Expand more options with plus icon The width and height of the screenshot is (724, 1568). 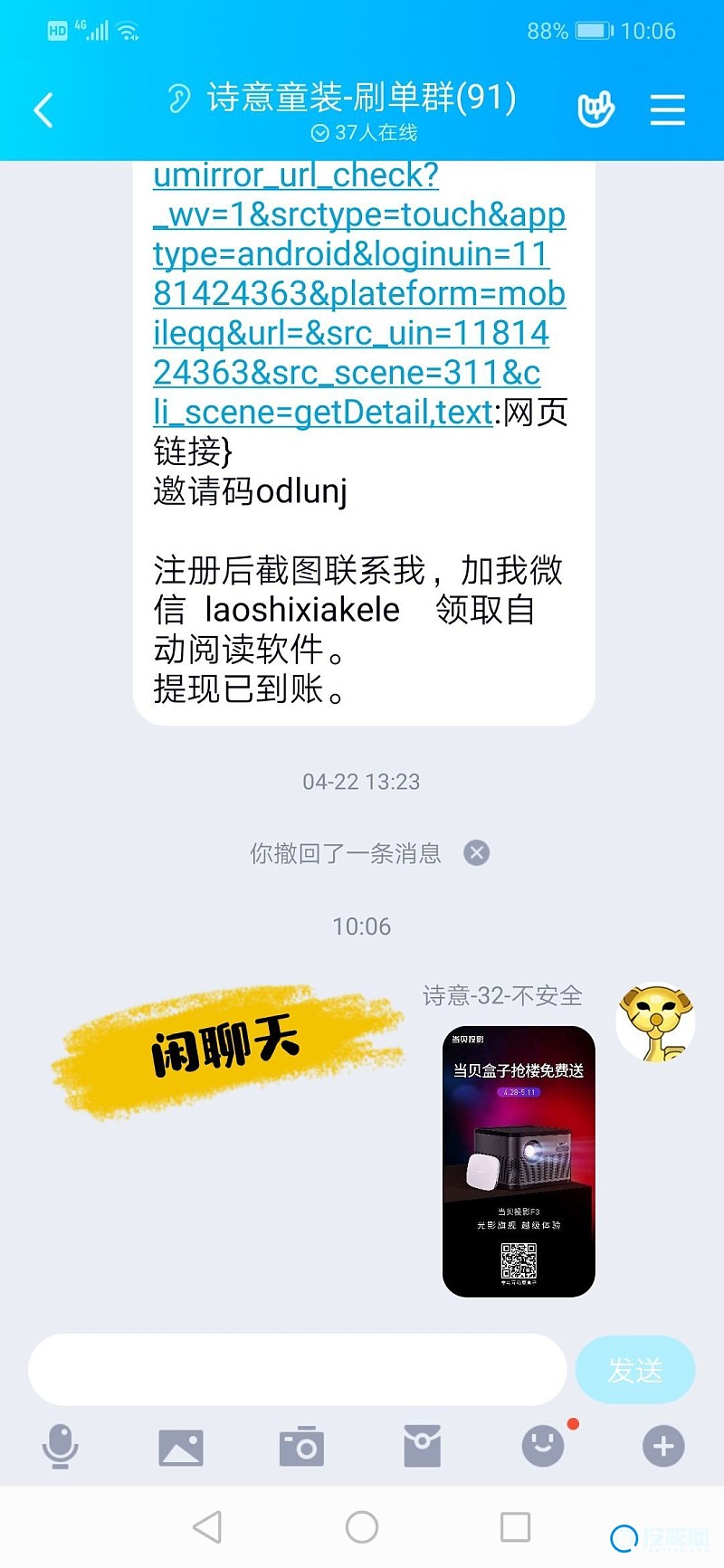(x=663, y=1447)
